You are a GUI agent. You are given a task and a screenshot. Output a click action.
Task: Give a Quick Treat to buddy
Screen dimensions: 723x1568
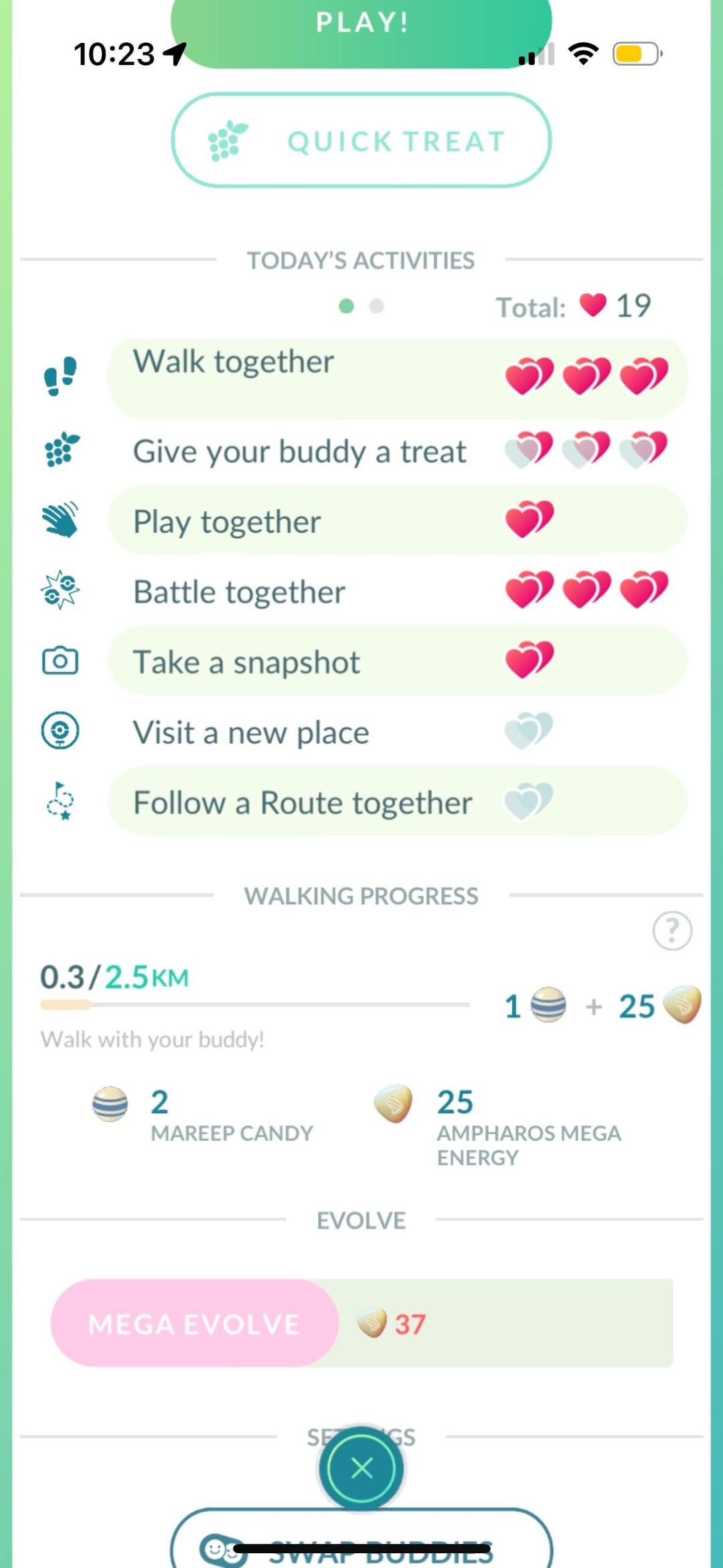tap(361, 140)
